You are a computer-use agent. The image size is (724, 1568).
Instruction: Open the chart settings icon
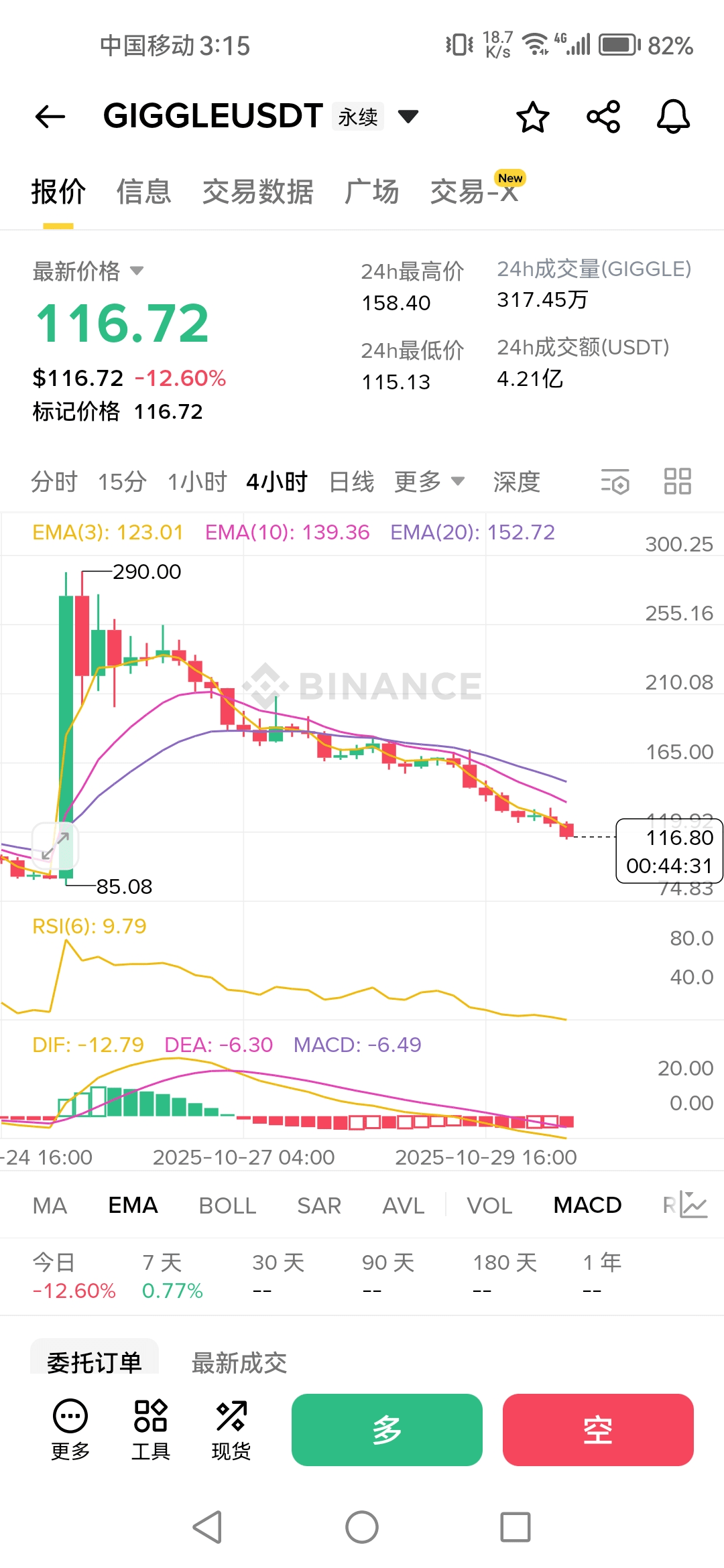[x=615, y=481]
